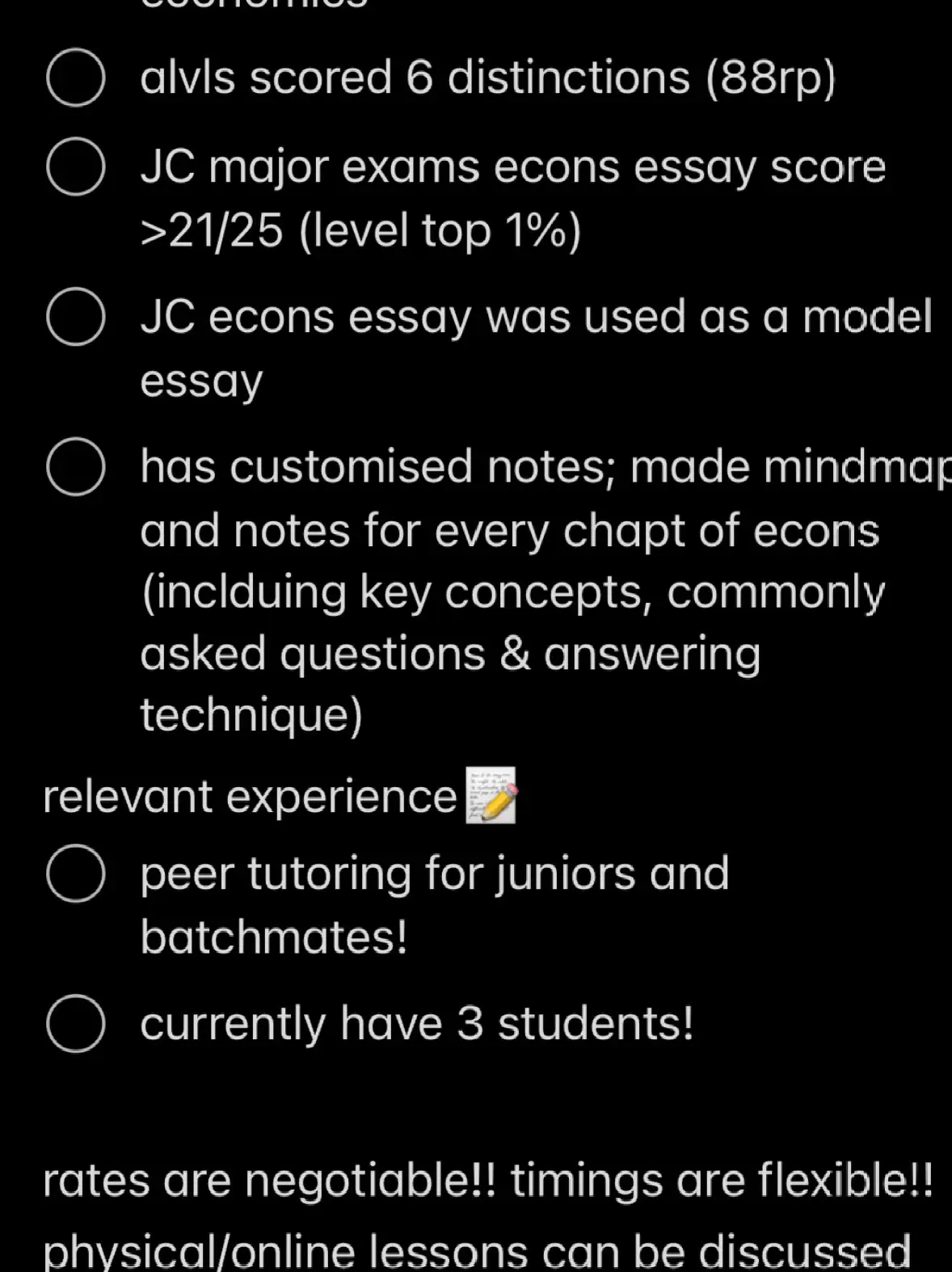The height and width of the screenshot is (1272, 952).
Task: Mark the model essay item as done
Action: coord(75,317)
